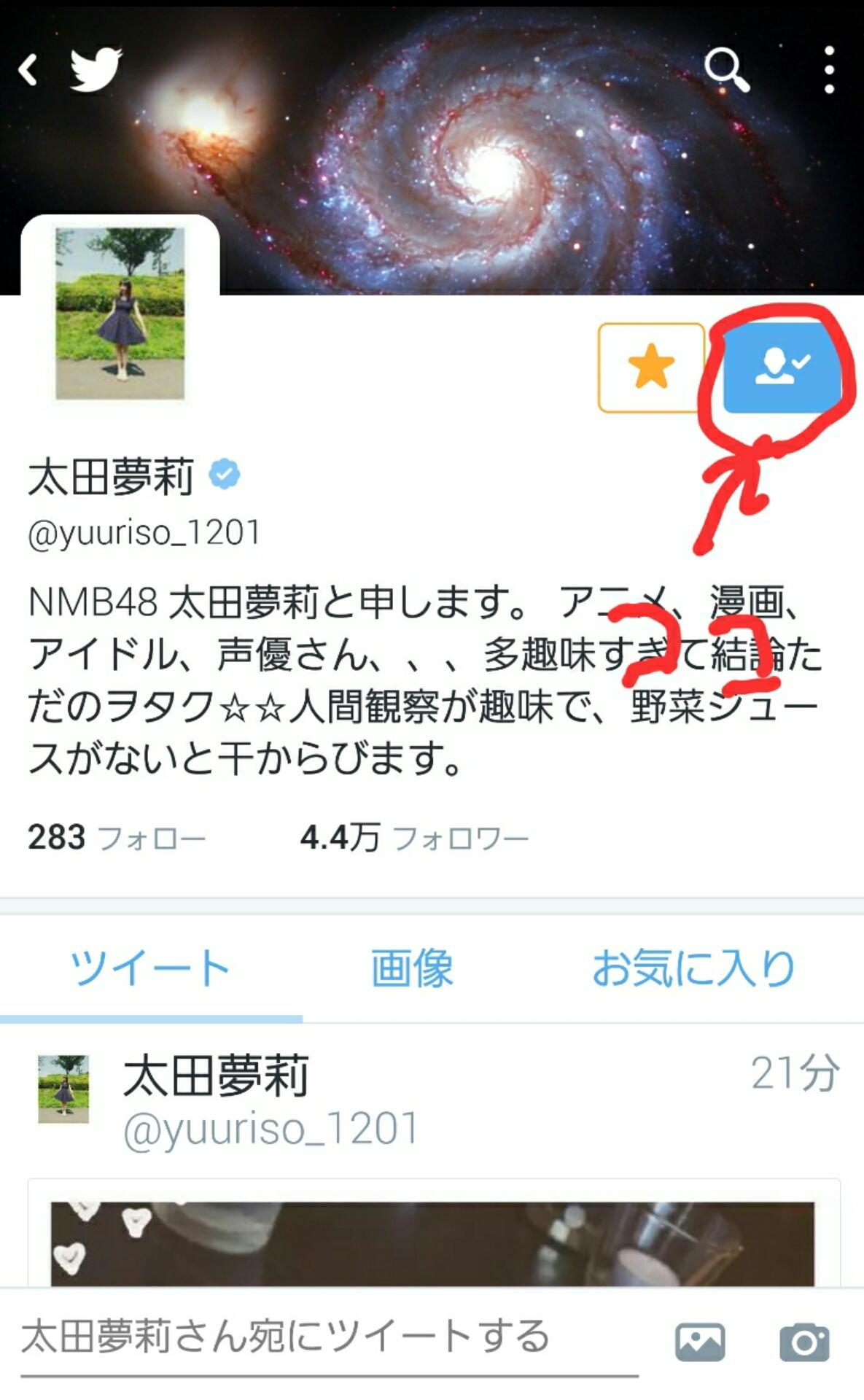
Task: Open the camera to take a photo
Action: click(804, 1342)
